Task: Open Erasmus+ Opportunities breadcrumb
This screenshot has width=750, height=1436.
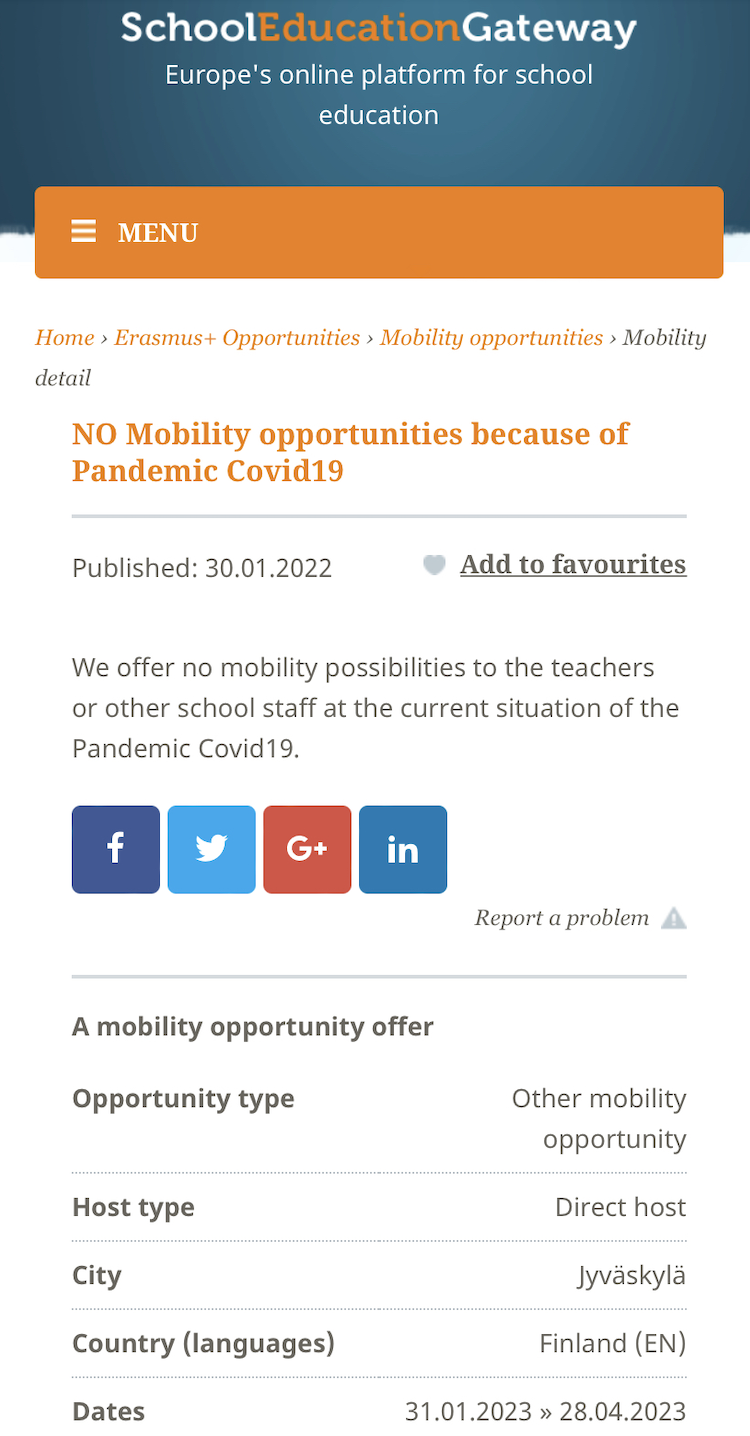Action: (237, 338)
